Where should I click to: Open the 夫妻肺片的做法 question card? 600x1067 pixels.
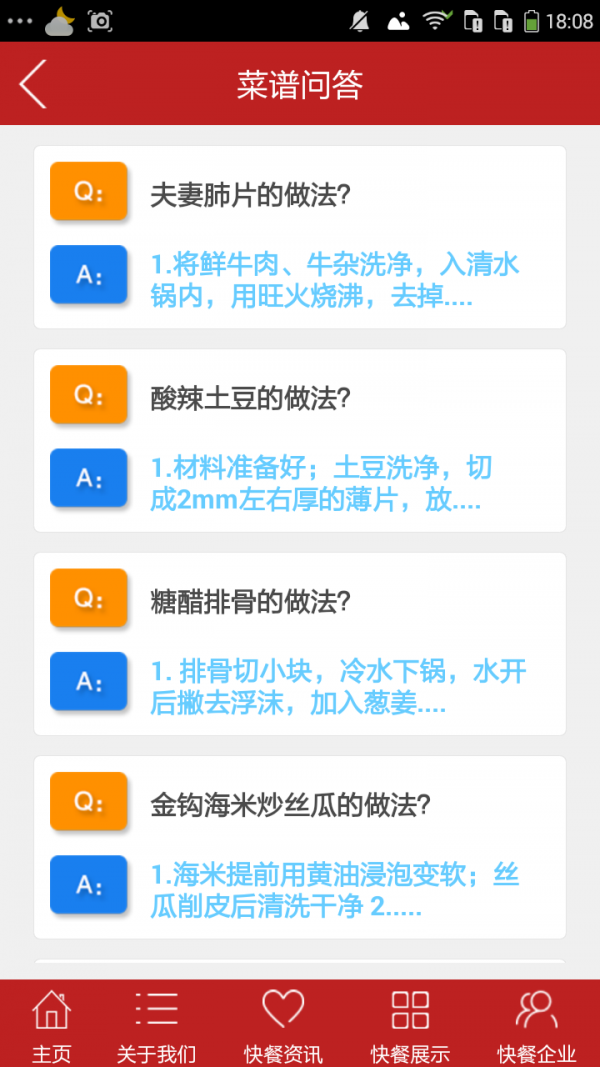coord(300,237)
